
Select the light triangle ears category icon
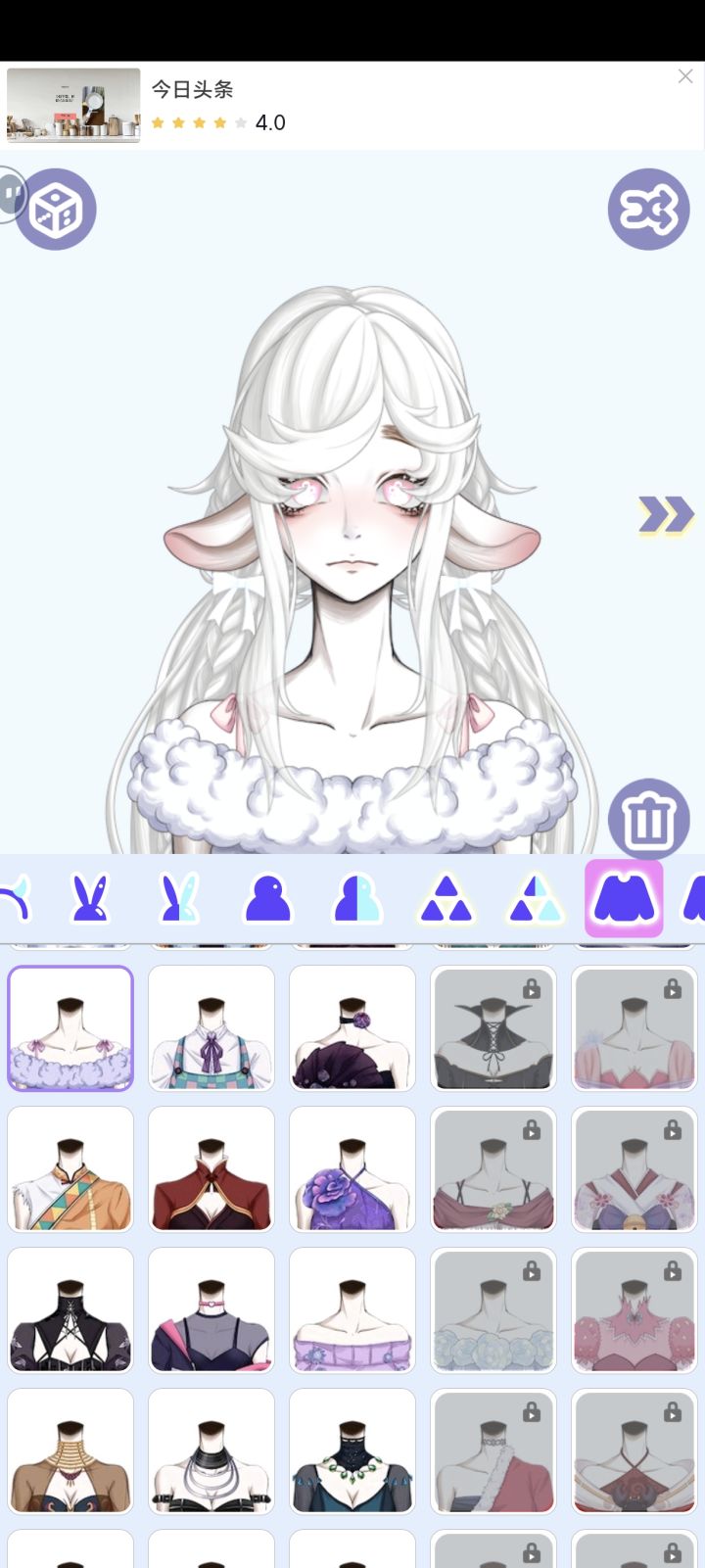coord(536,898)
